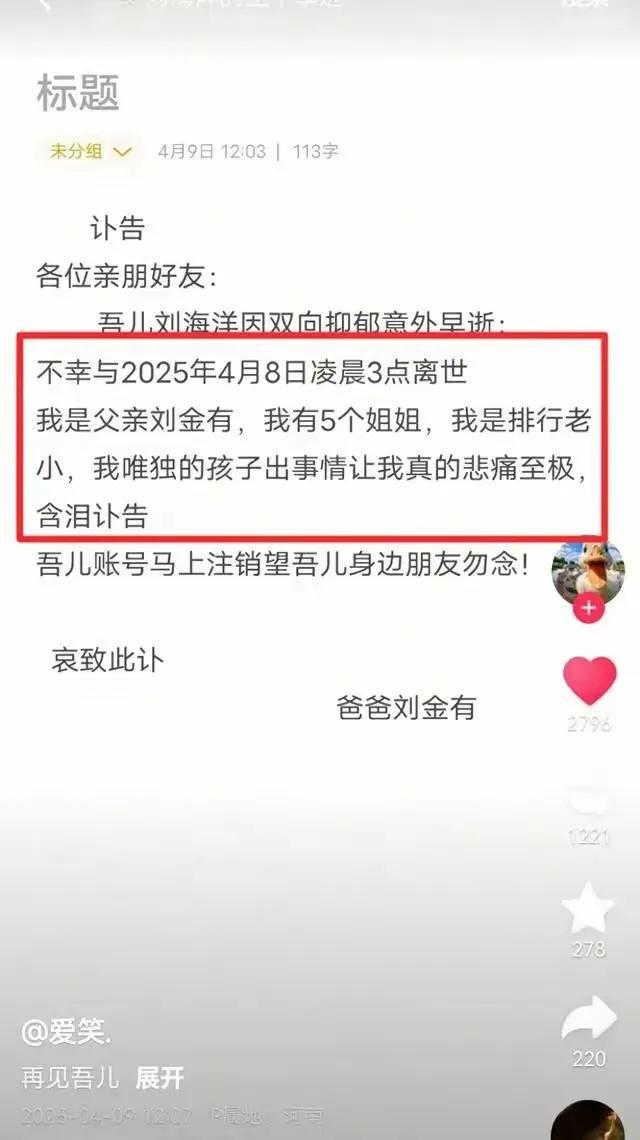The width and height of the screenshot is (640, 1140).
Task: Share this video via the arrow icon
Action: click(x=589, y=1018)
